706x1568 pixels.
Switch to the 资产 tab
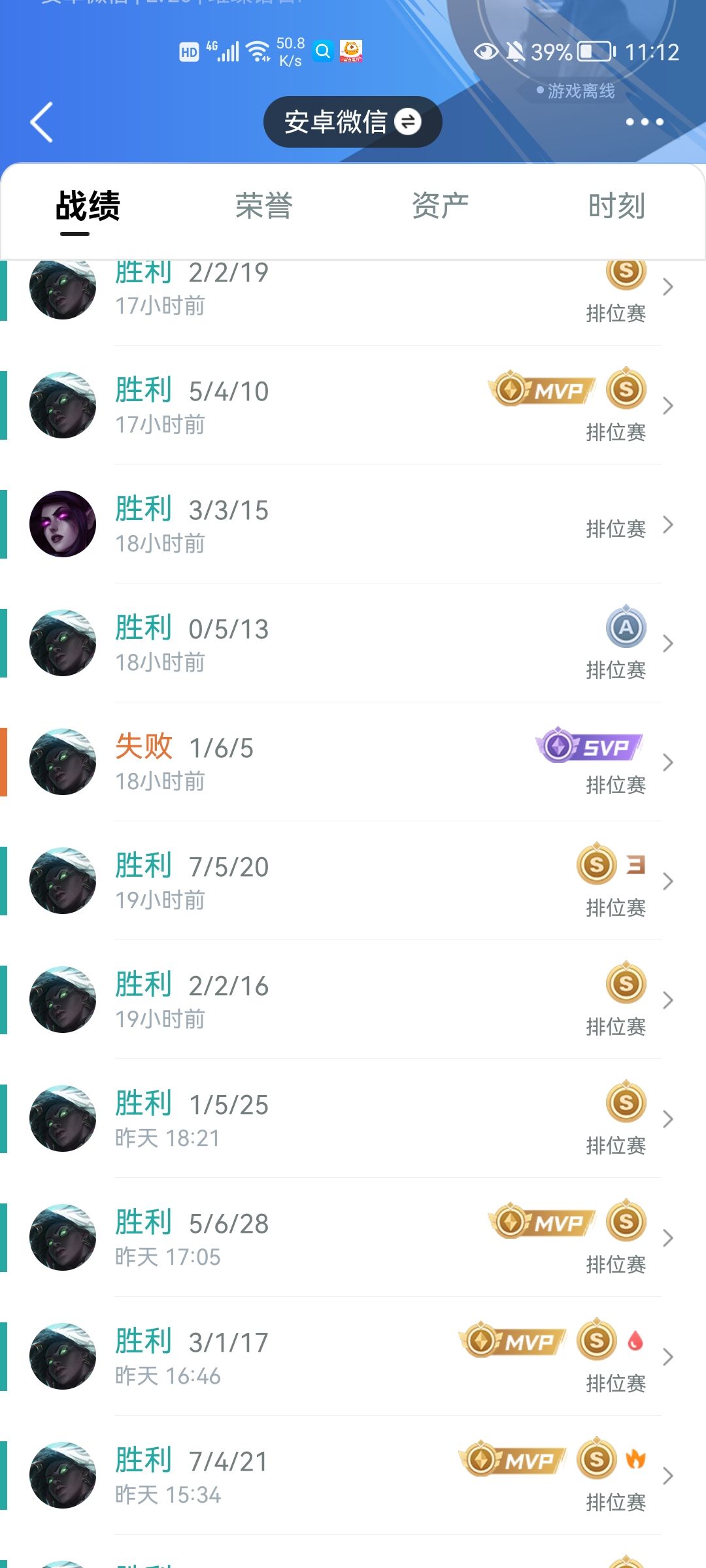click(x=439, y=204)
